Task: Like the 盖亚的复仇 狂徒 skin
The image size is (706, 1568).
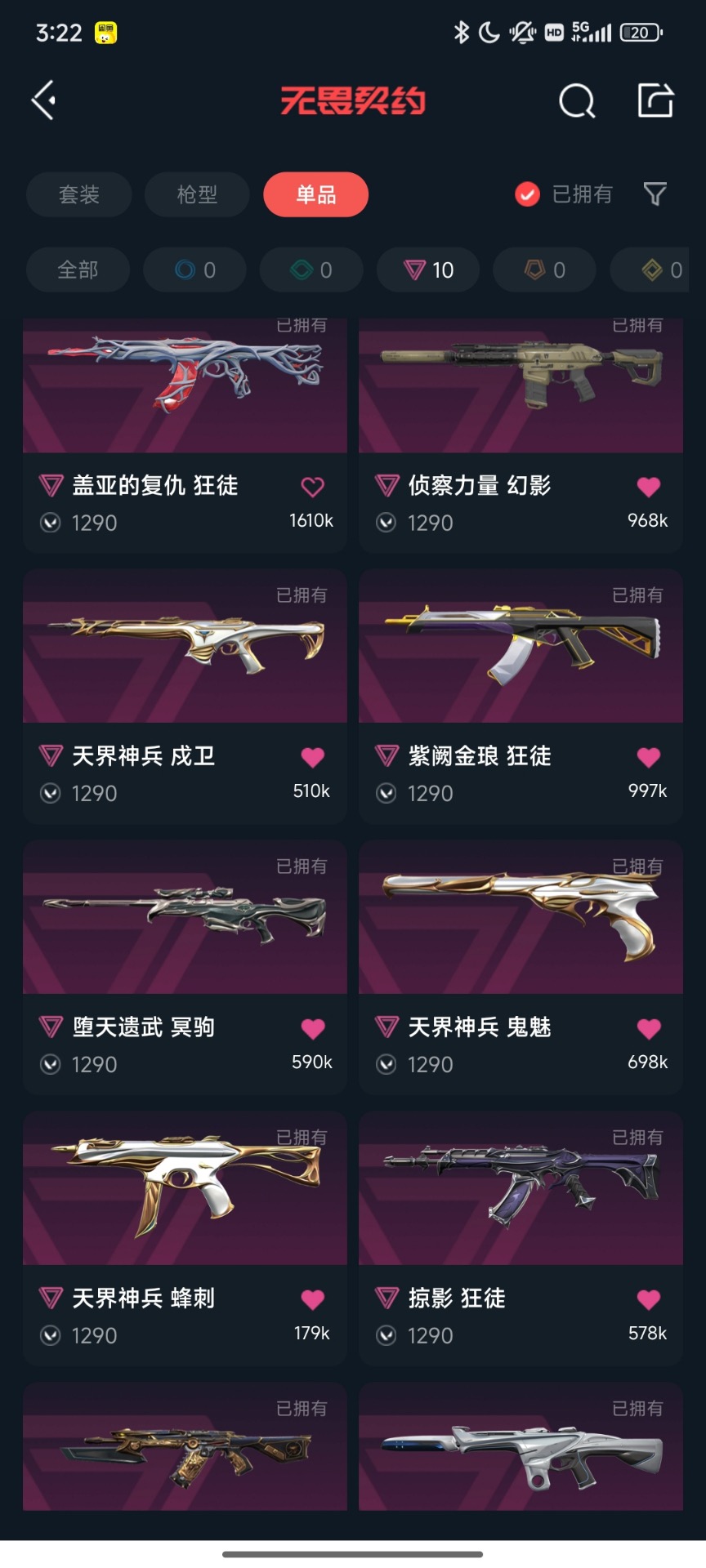Action: point(312,488)
